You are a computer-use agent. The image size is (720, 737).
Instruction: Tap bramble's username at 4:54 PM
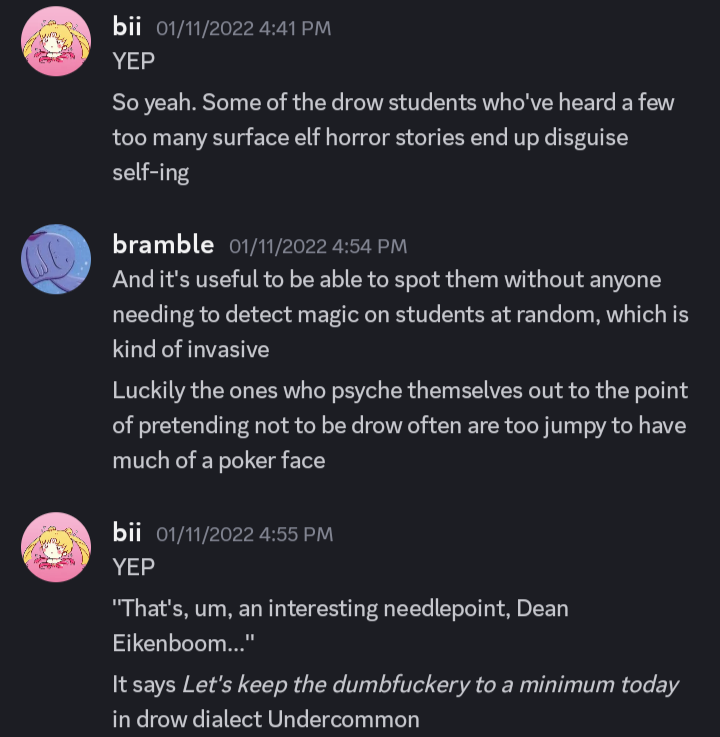coord(163,244)
